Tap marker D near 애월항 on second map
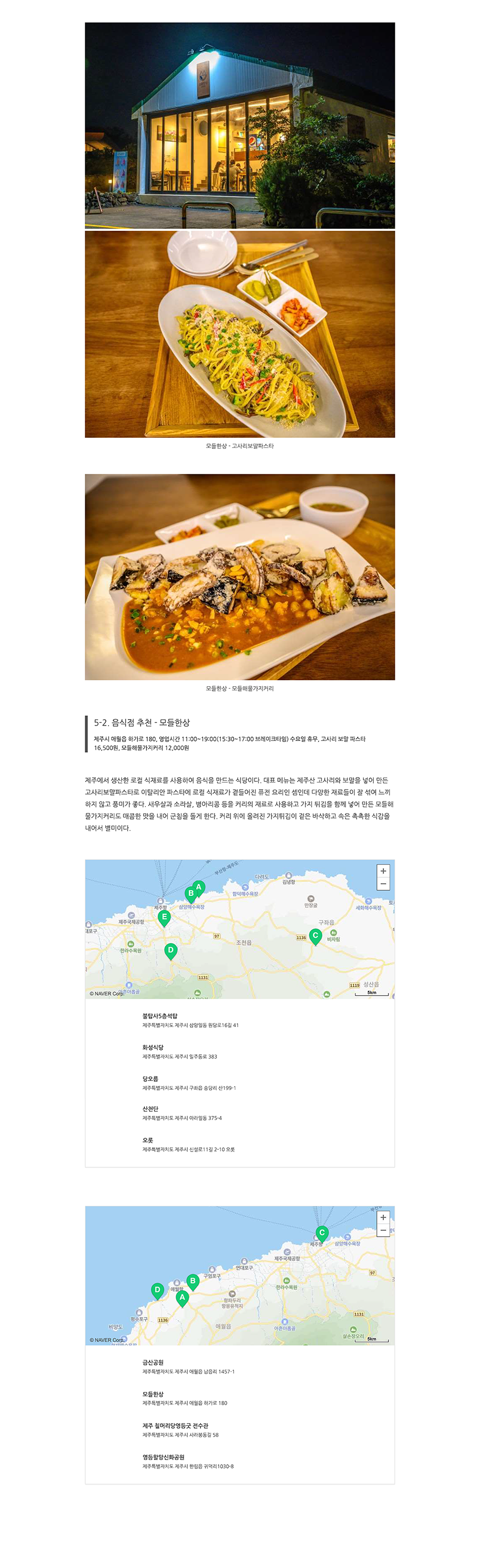 [157, 1290]
